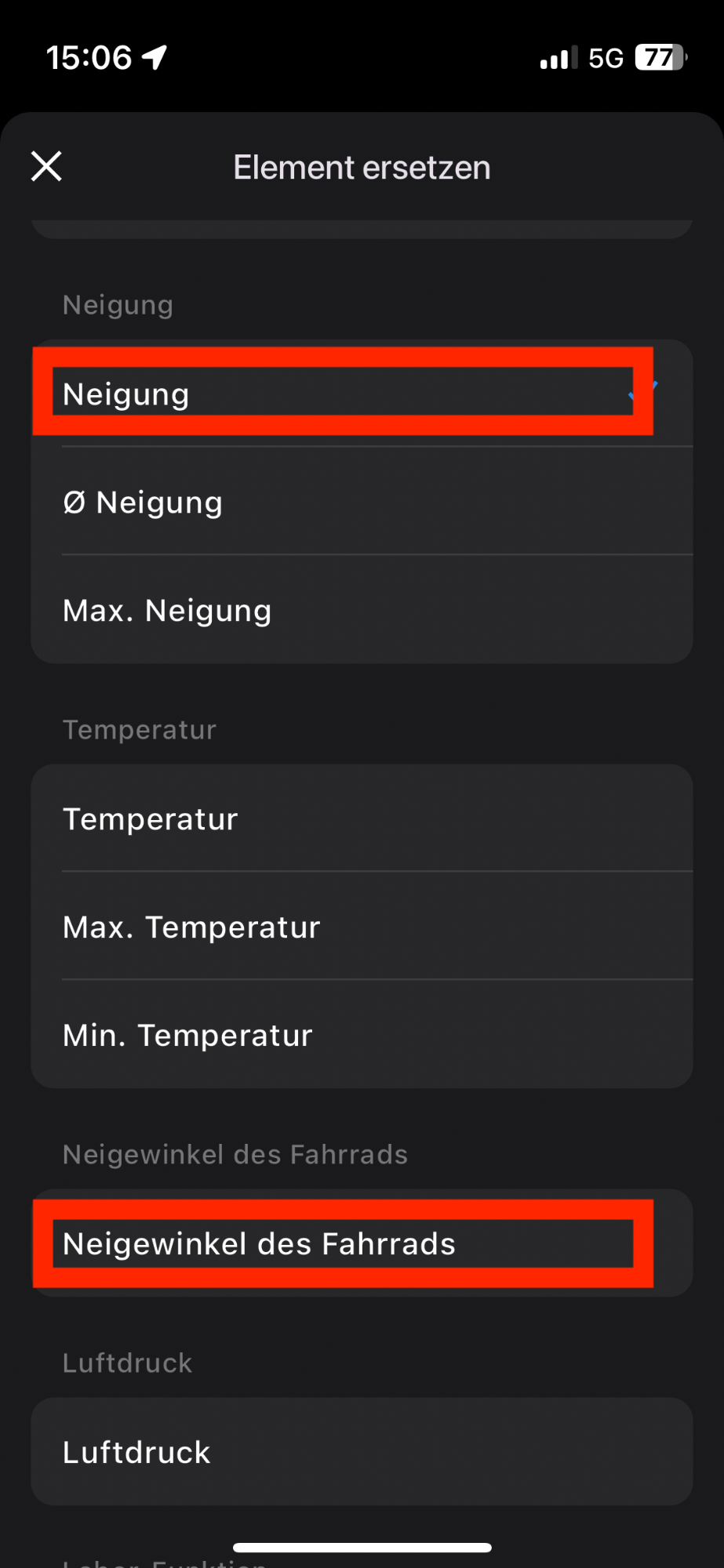Choose Max. Temperatur
The image size is (724, 1568).
361,927
